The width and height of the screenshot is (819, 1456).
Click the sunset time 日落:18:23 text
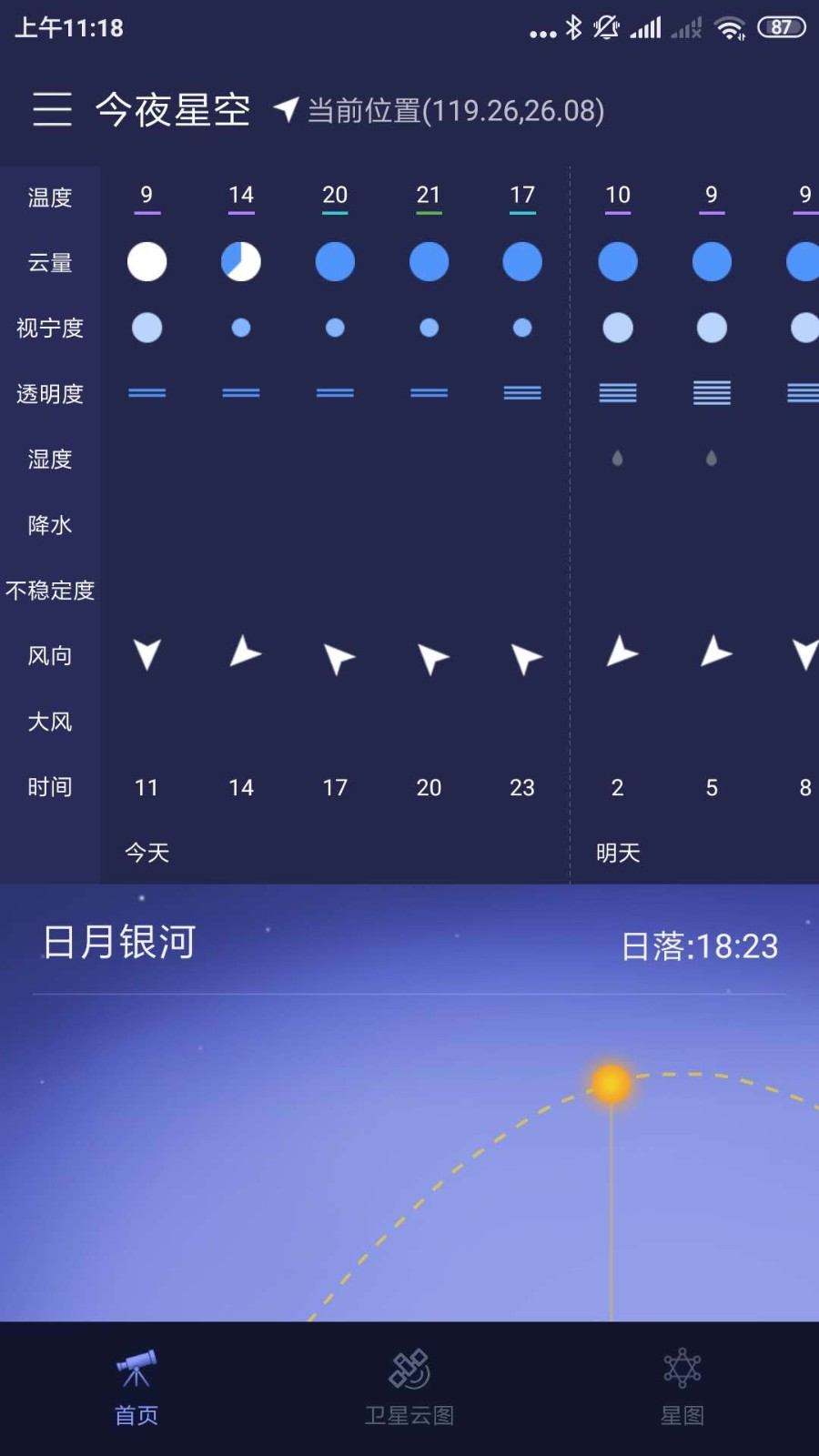(699, 946)
